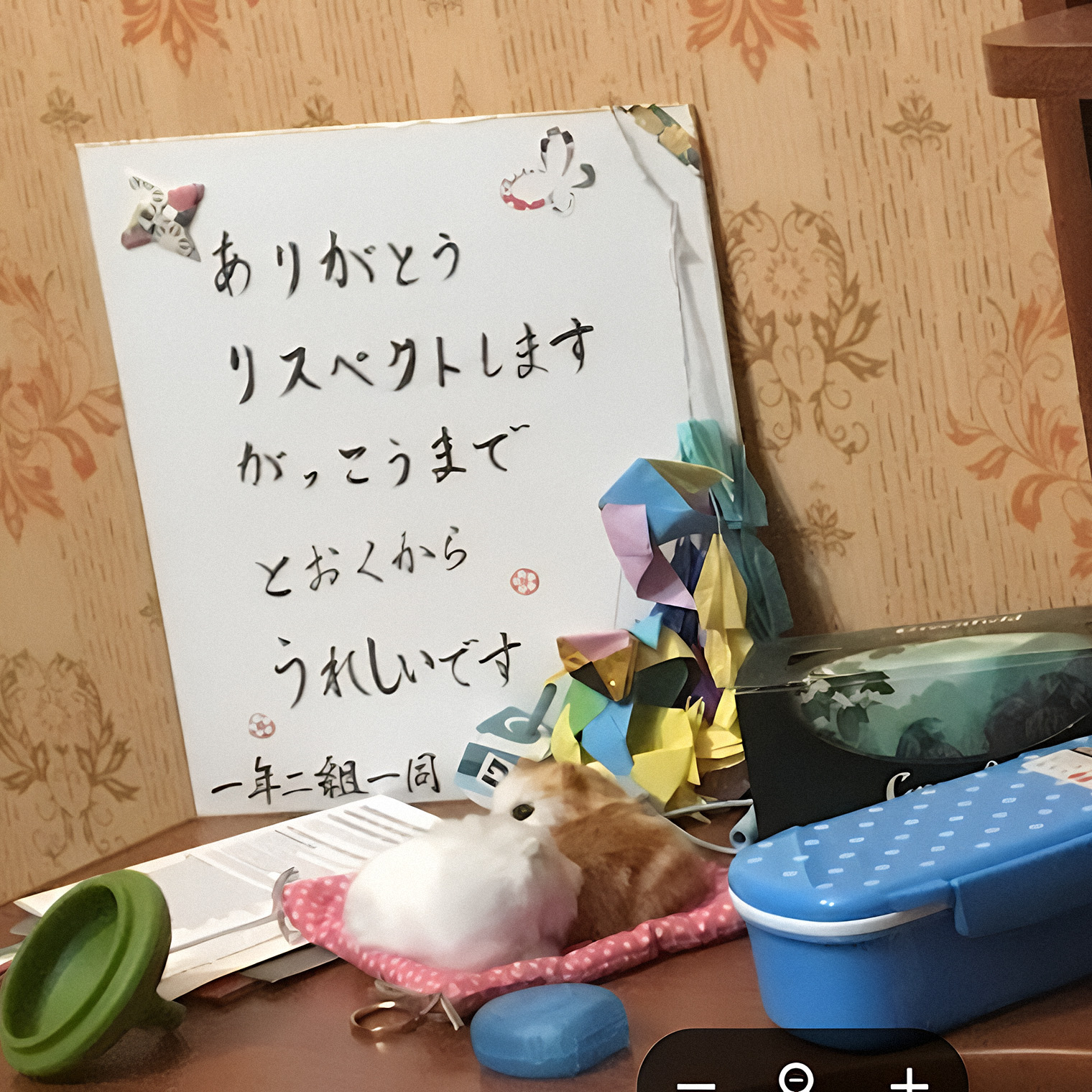Tap the magnifier zoom-out icon

point(795,1080)
